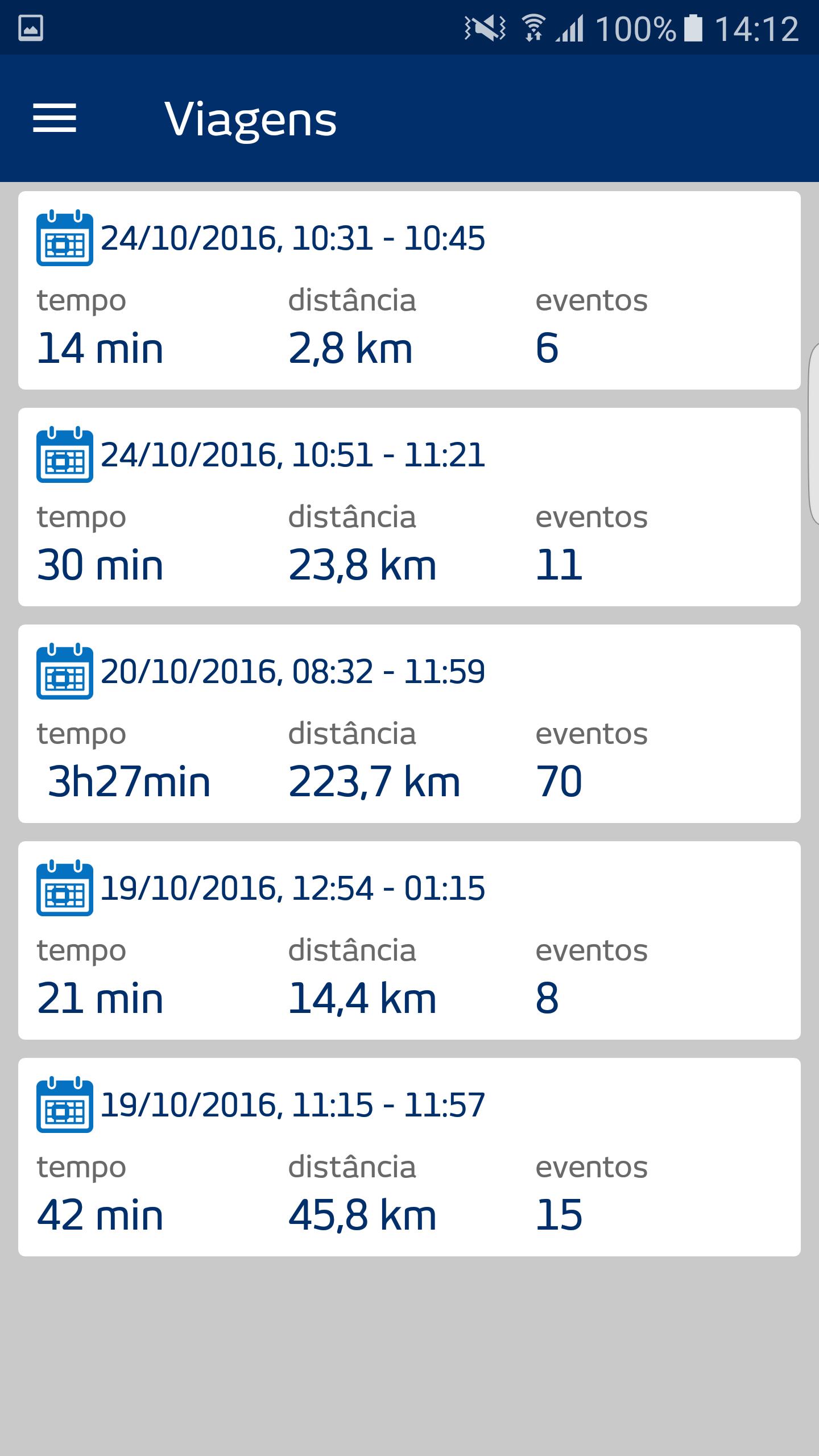Select the 20/10/2016 08:32 - 11:59 trip
The image size is (819, 1456).
[x=408, y=723]
